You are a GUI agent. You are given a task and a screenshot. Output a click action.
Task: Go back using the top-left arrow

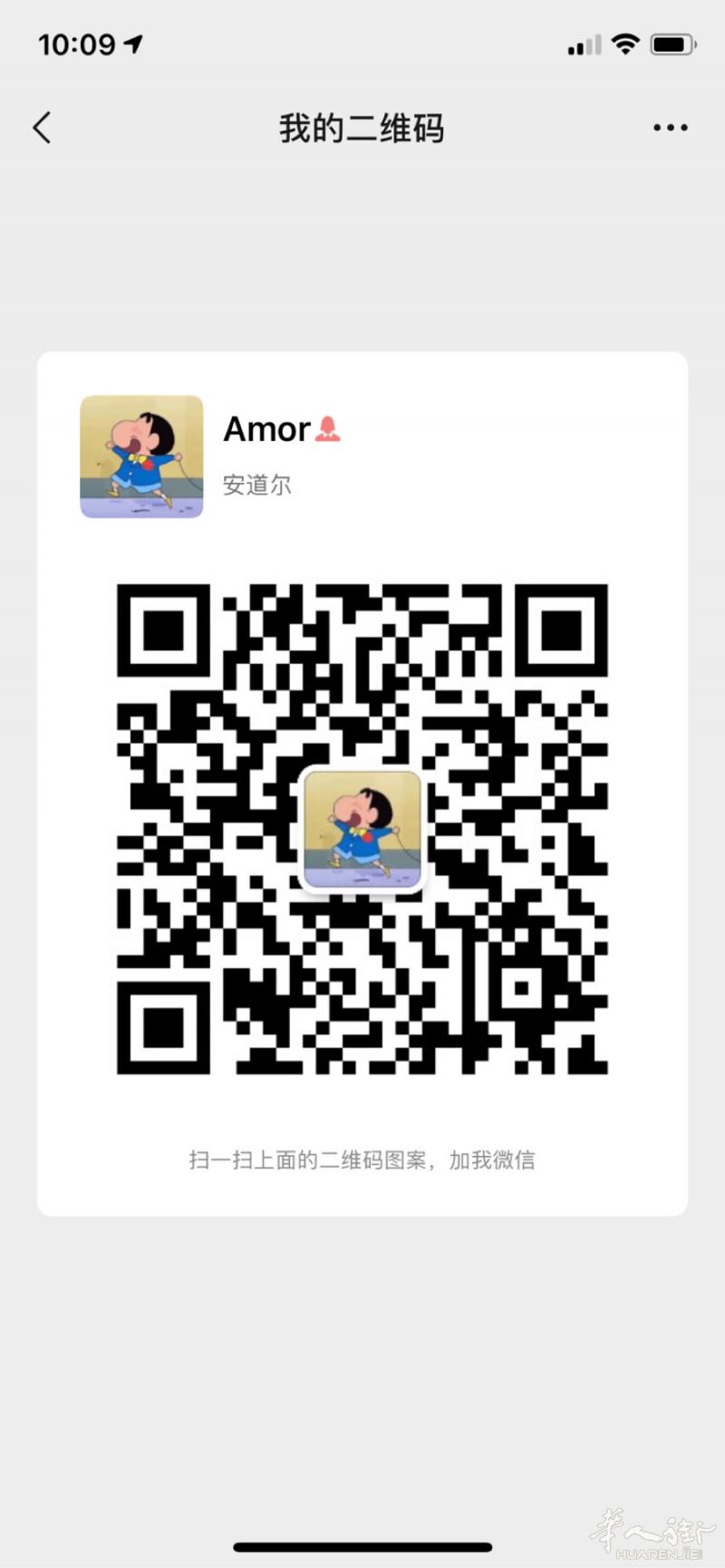click(42, 128)
